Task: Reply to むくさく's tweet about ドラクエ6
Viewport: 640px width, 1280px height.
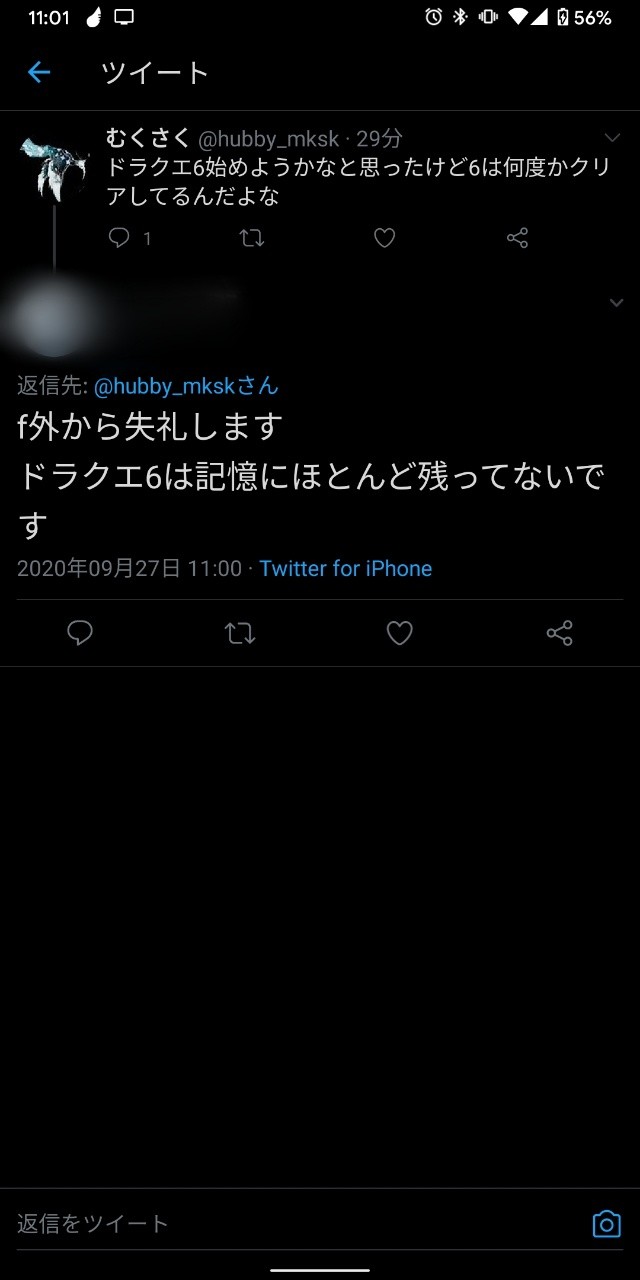Action: pos(119,238)
